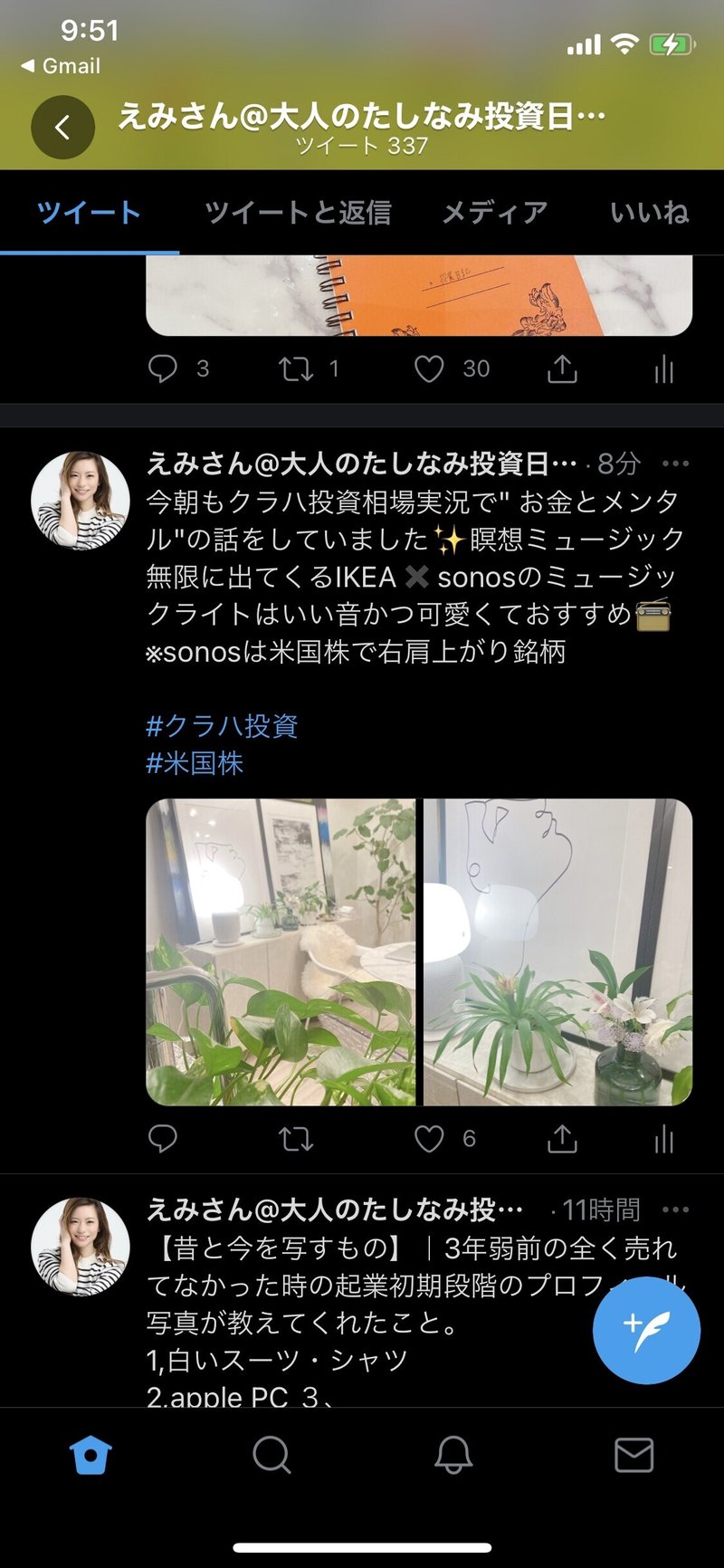Open the messages envelope tab
Image resolution: width=724 pixels, height=1568 pixels.
(x=633, y=1455)
